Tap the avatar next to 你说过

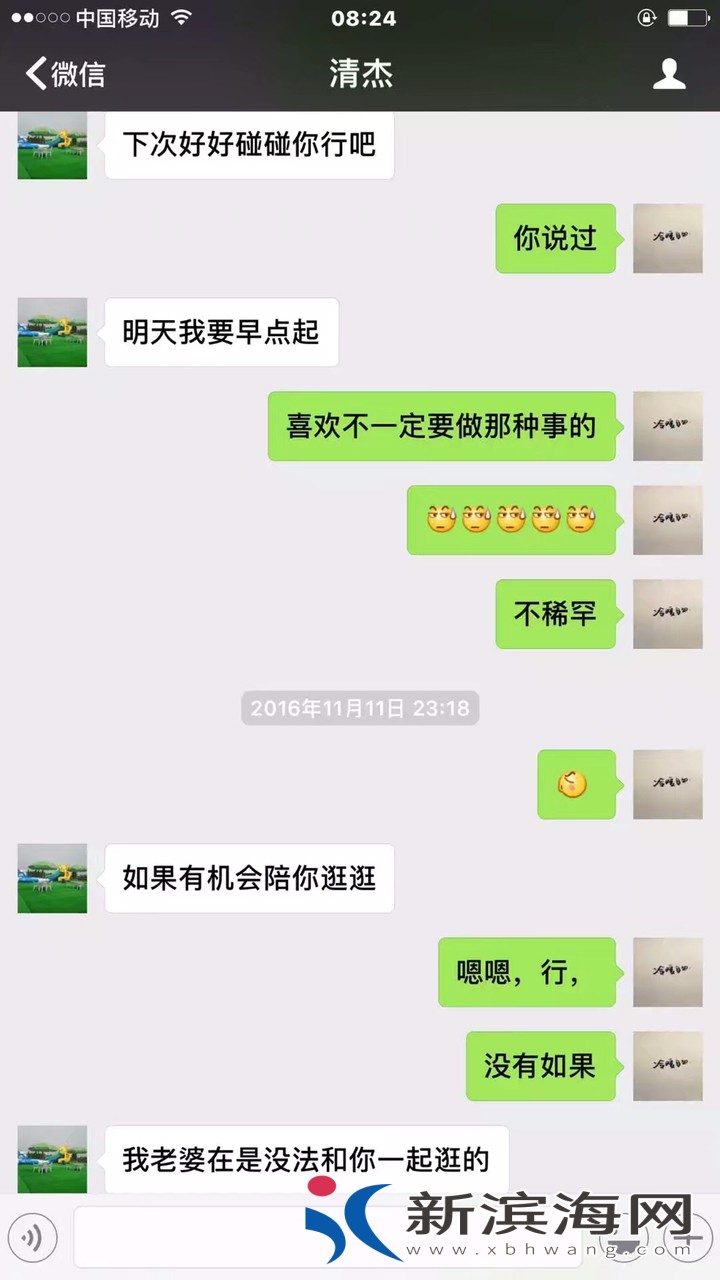pyautogui.click(x=667, y=238)
